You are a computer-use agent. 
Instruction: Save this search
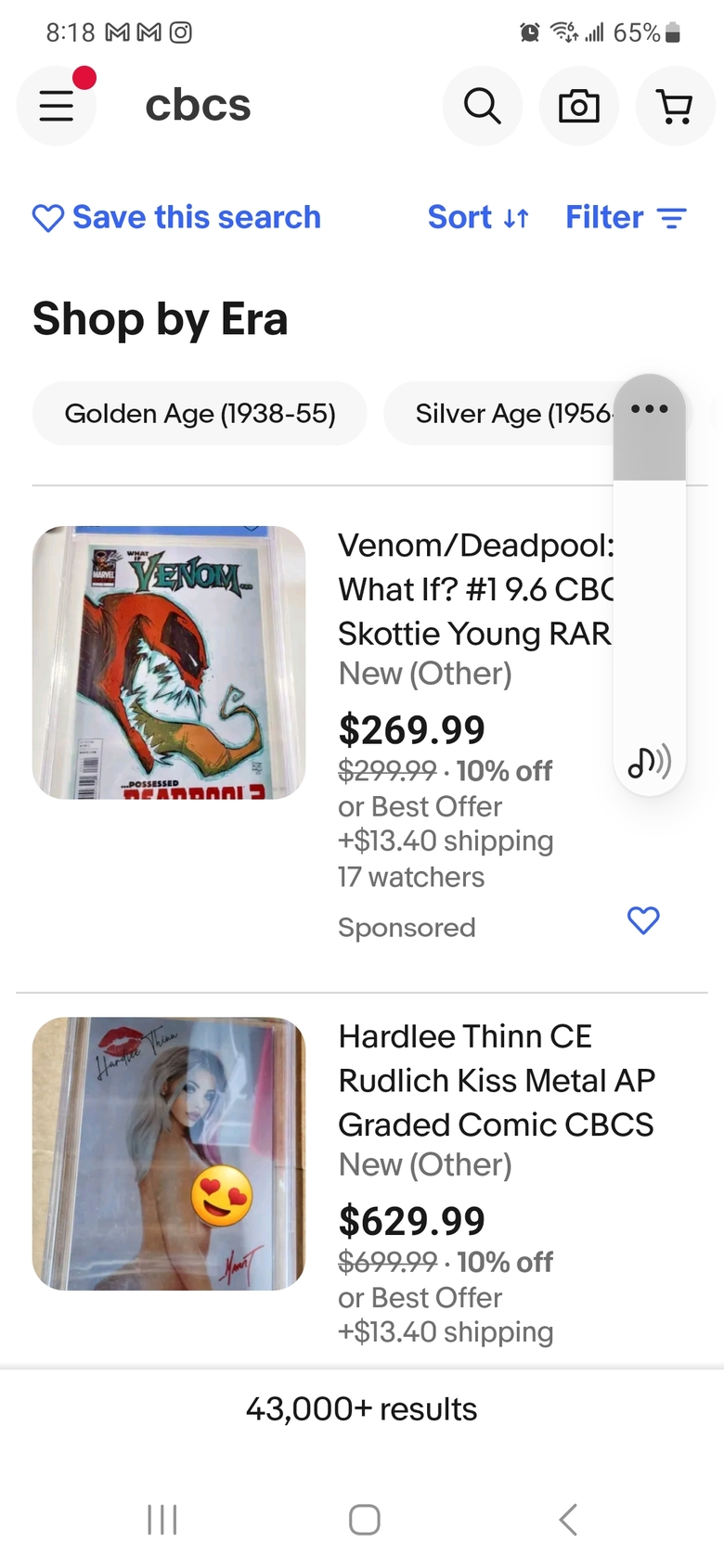pyautogui.click(x=176, y=217)
